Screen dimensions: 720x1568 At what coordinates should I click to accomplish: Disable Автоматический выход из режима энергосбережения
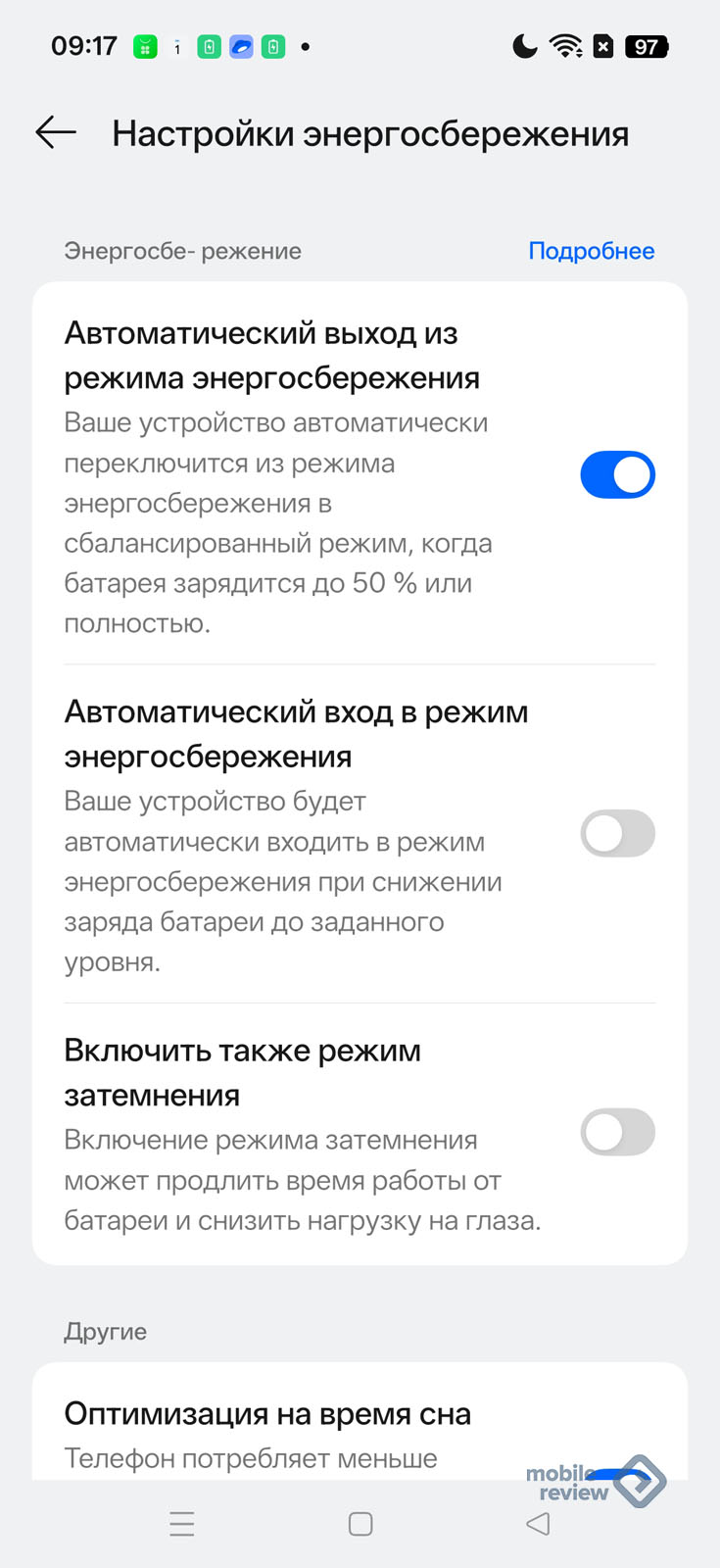pos(617,475)
